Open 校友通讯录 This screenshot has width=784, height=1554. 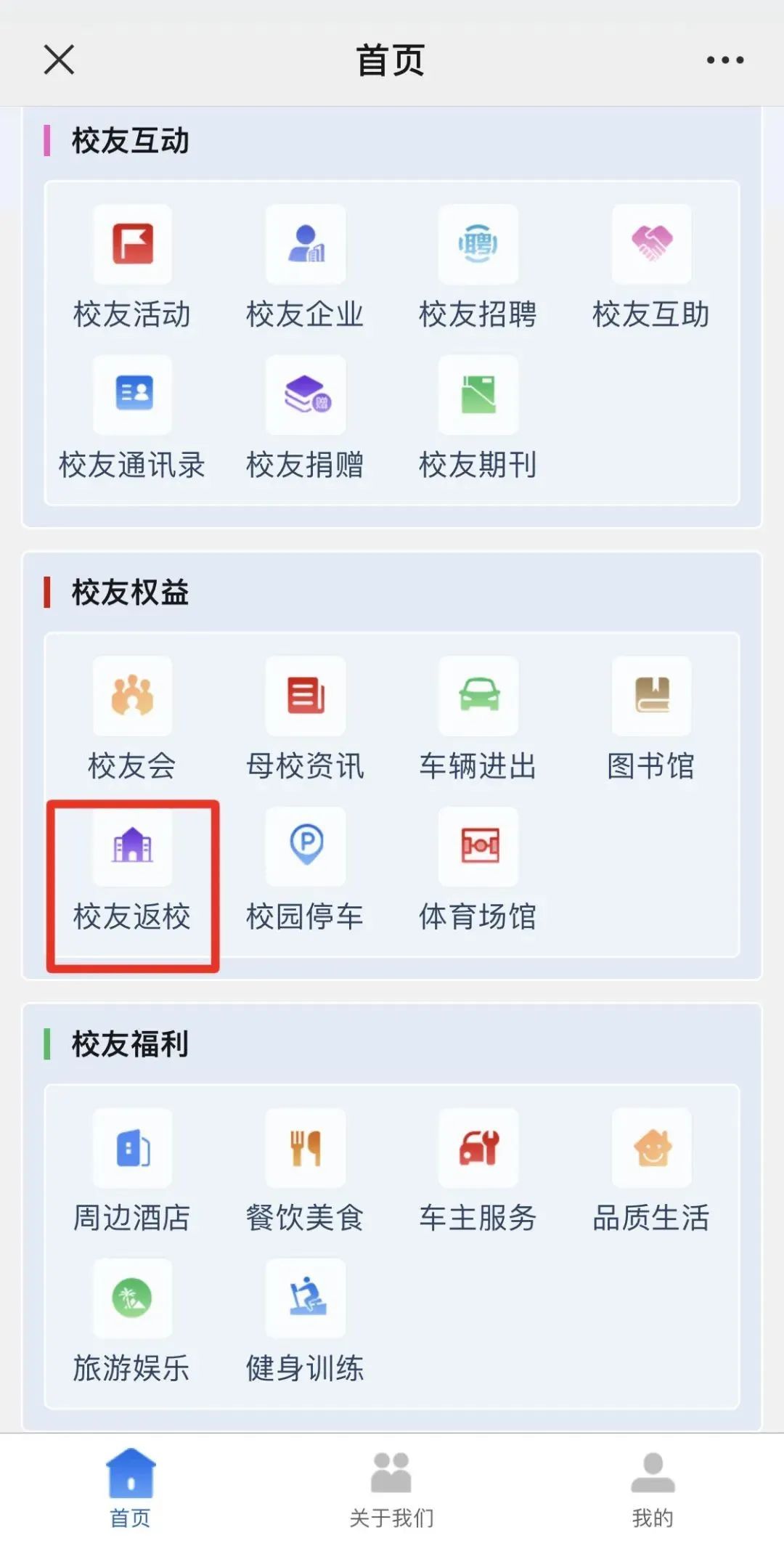pos(132,419)
